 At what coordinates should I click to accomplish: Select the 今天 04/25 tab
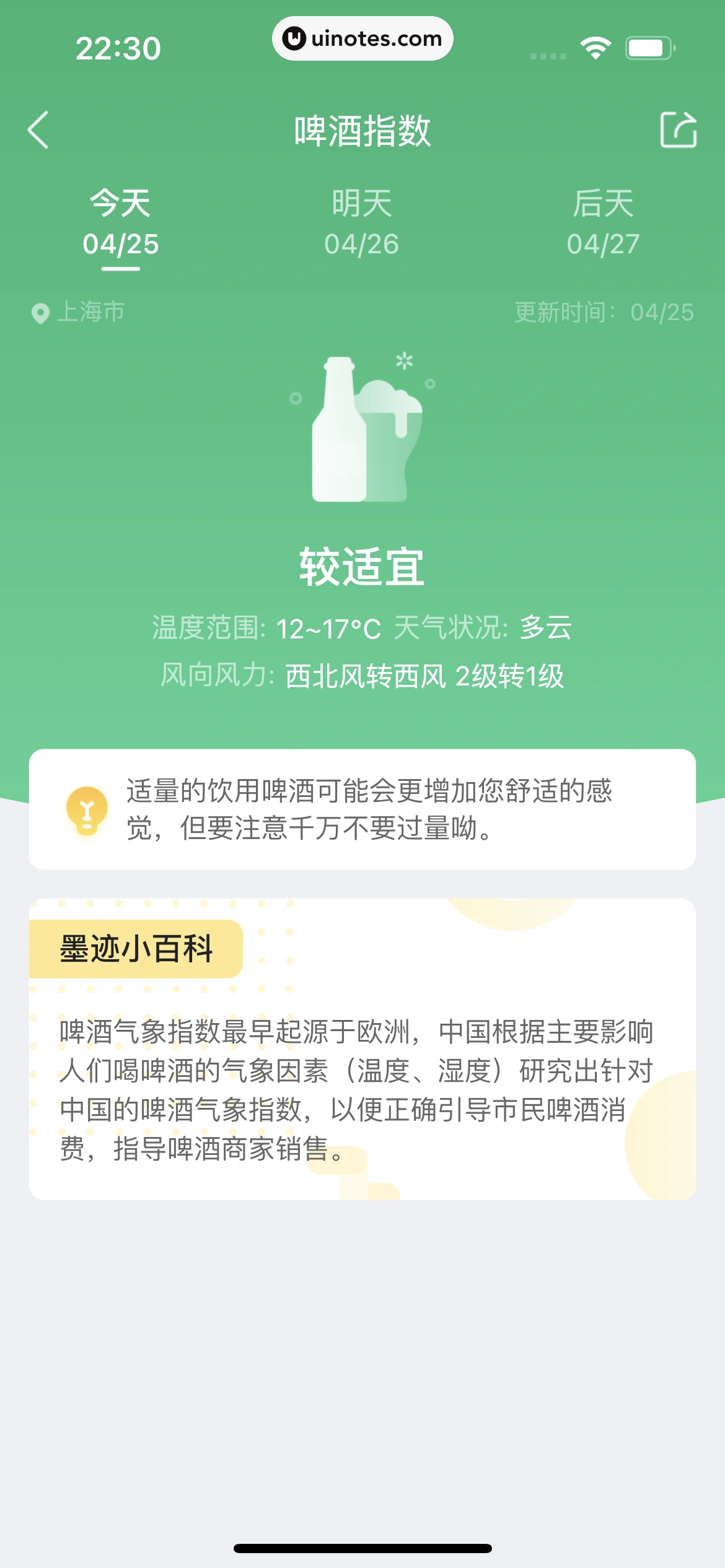click(121, 223)
